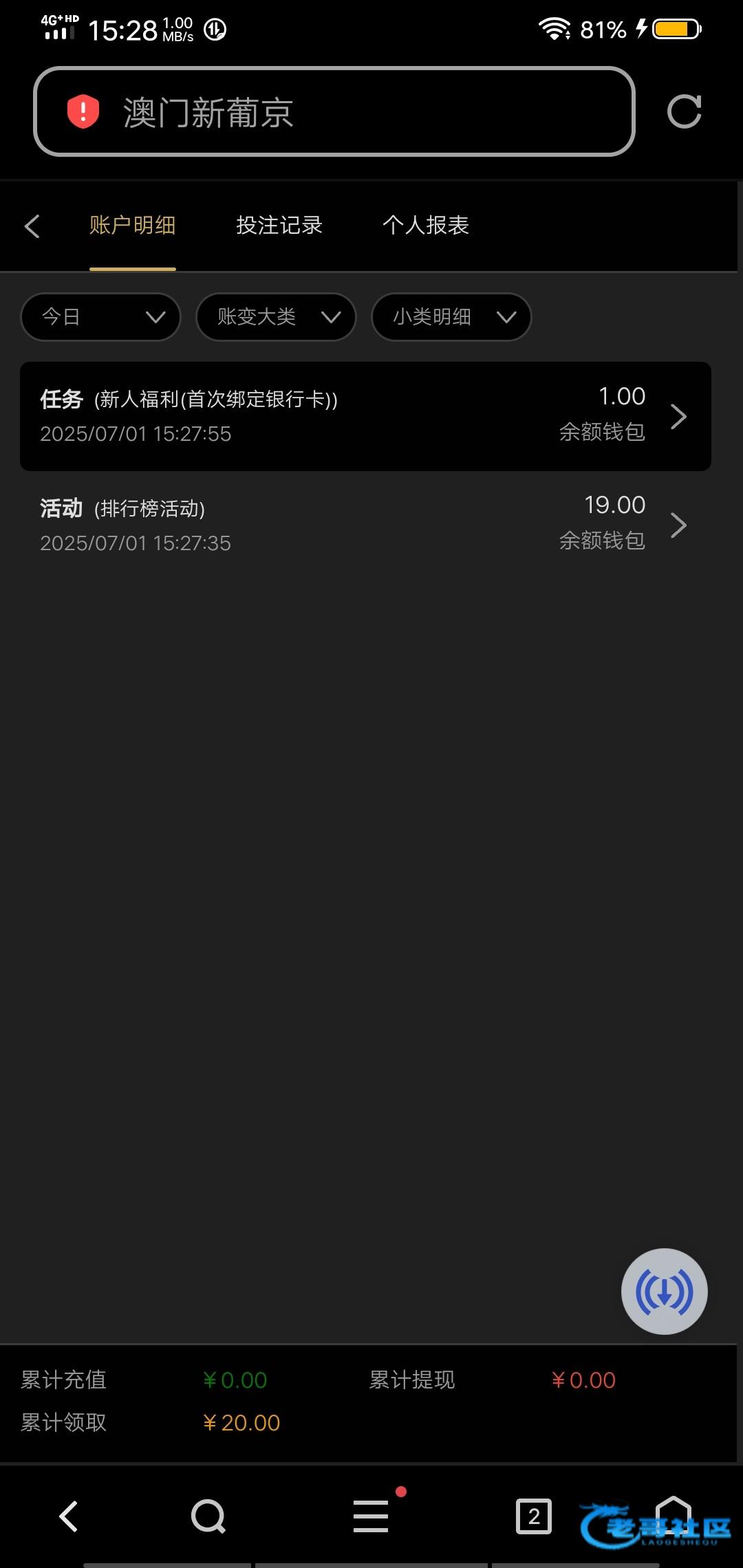Switch to the 个人报表 tab
This screenshot has width=743, height=1568.
click(x=426, y=226)
